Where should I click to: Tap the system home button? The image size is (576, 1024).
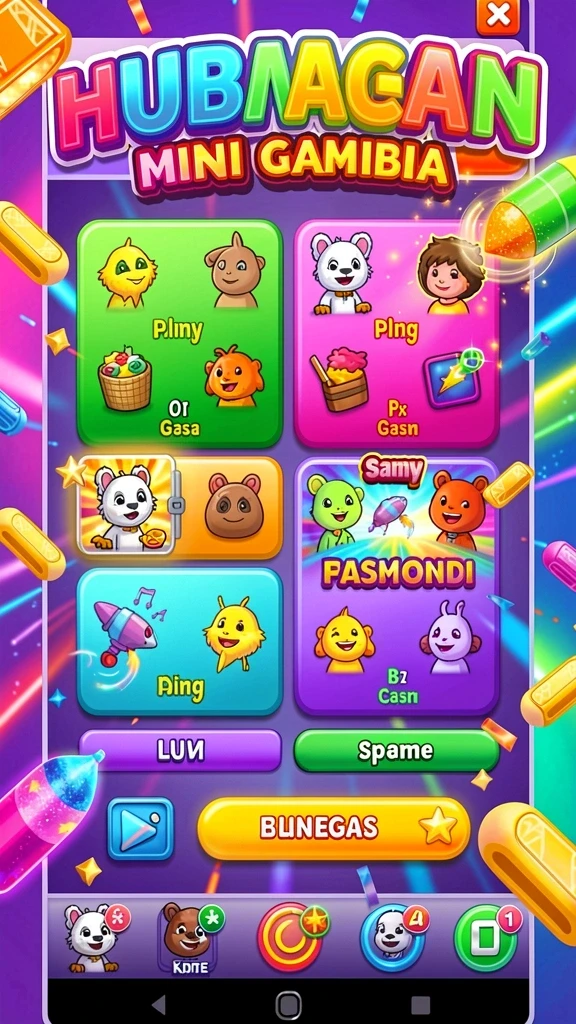(289, 1004)
